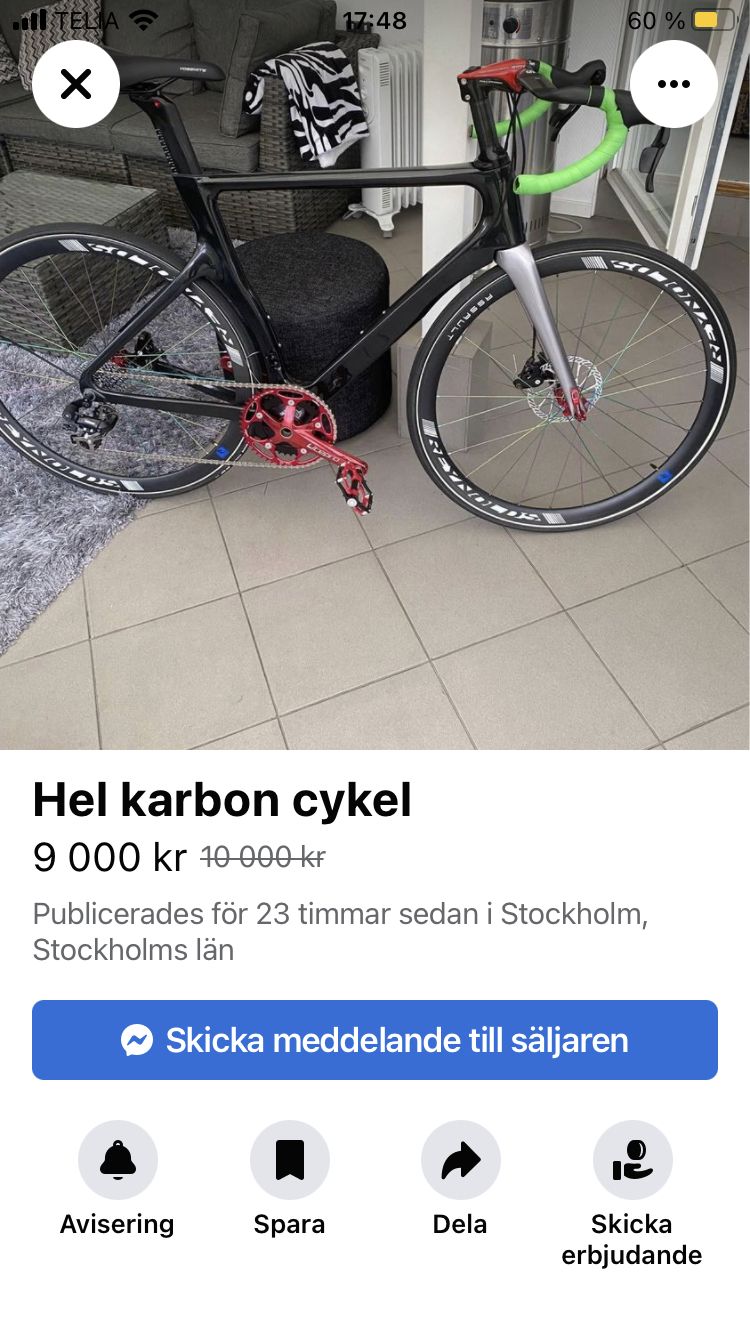Enable Avisering bell for this listing

pos(118,1160)
